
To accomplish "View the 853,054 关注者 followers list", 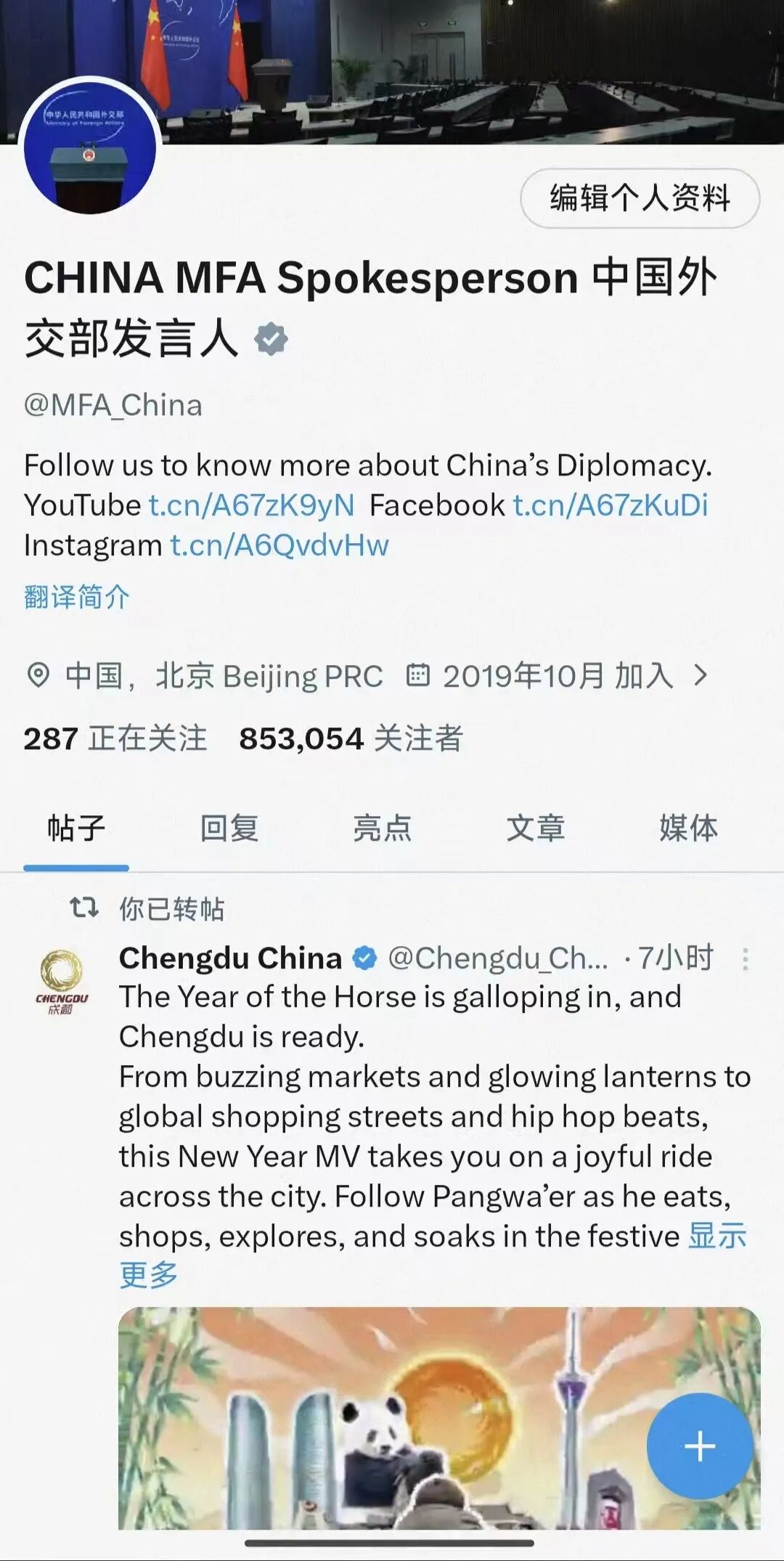I will click(x=351, y=738).
